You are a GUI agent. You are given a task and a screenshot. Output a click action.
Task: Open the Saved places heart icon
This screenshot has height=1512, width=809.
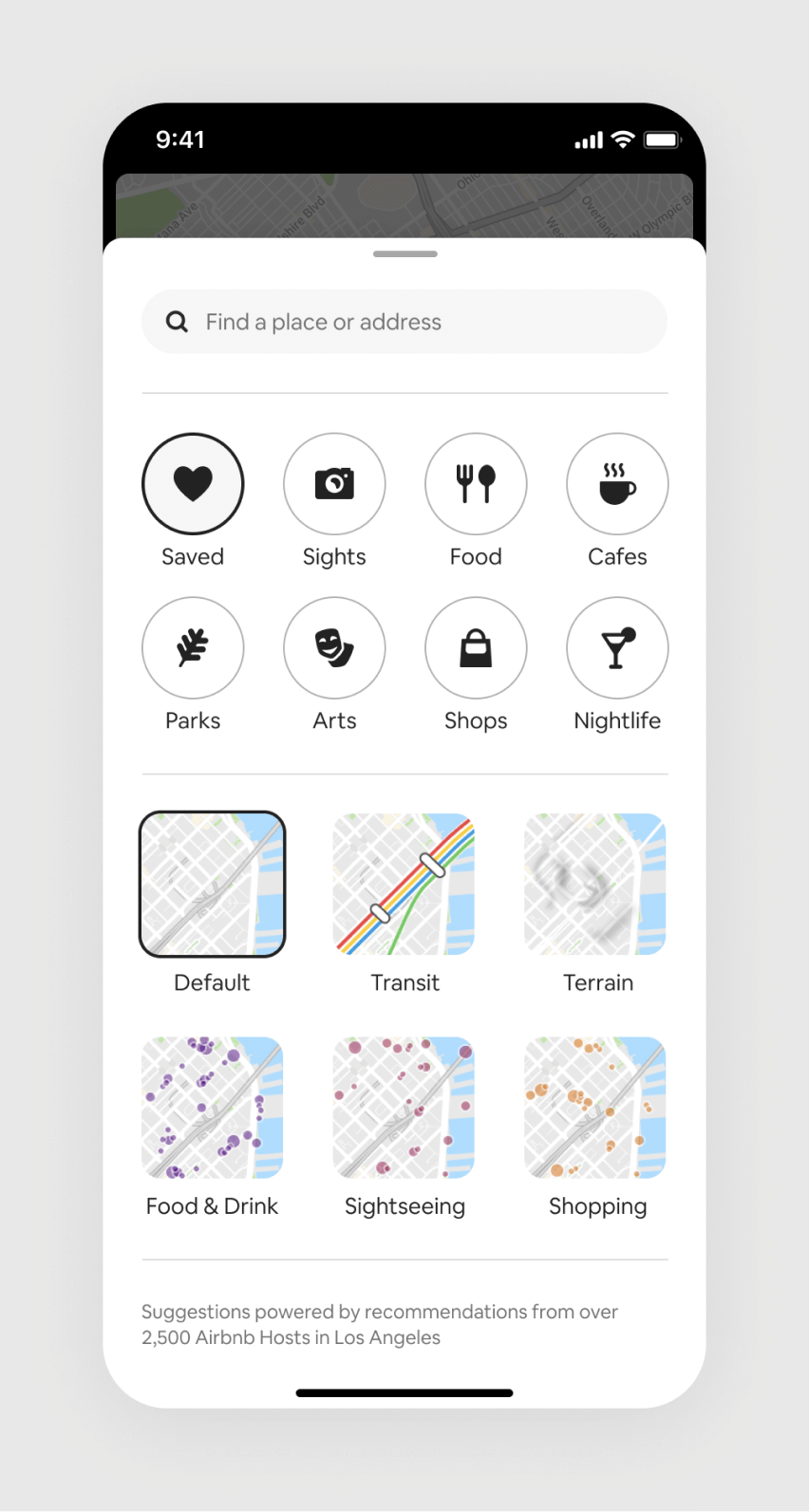pyautogui.click(x=193, y=483)
